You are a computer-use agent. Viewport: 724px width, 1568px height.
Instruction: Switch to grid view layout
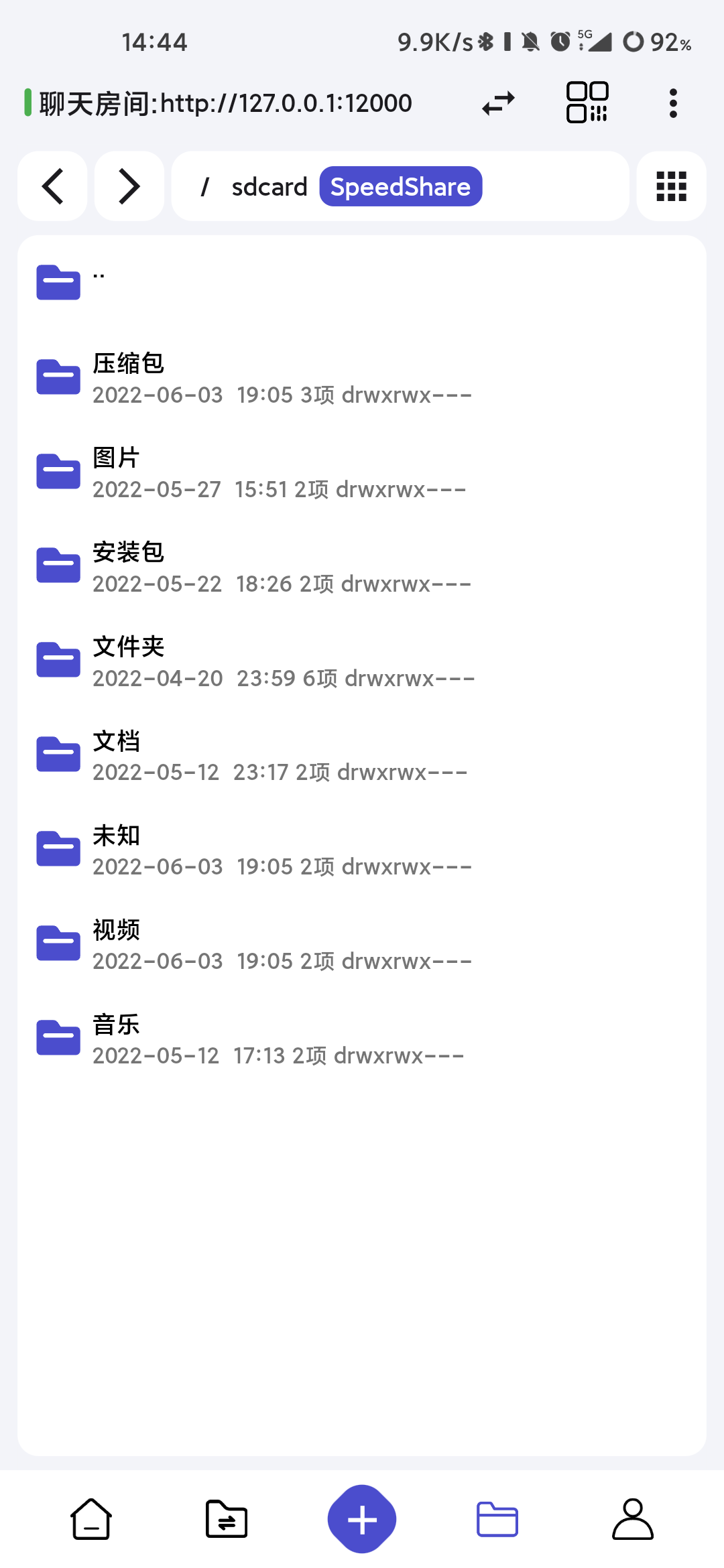[x=671, y=186]
